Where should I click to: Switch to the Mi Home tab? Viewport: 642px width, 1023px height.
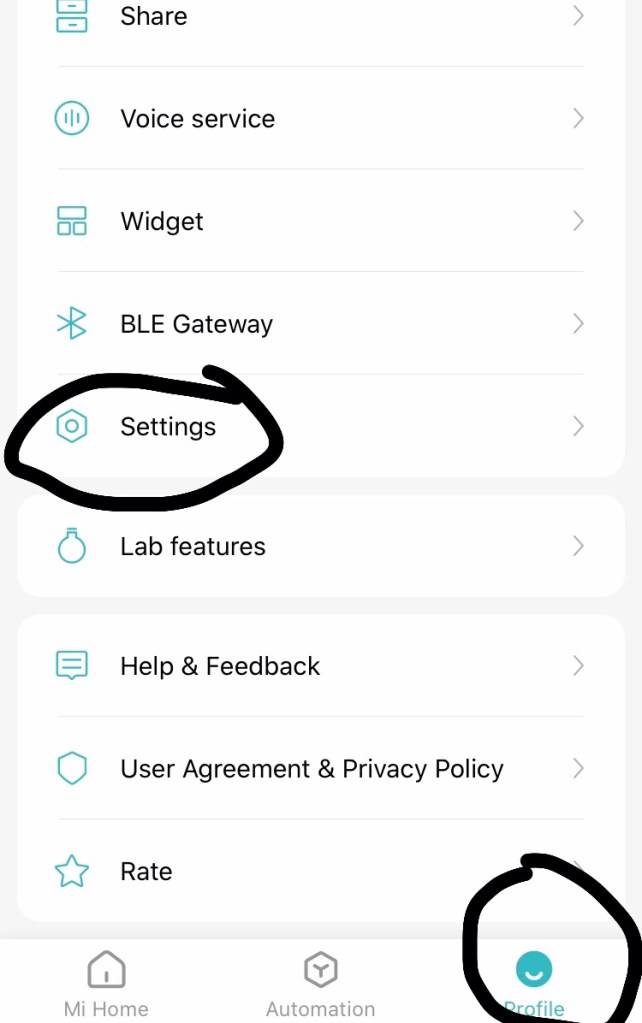pos(106,983)
